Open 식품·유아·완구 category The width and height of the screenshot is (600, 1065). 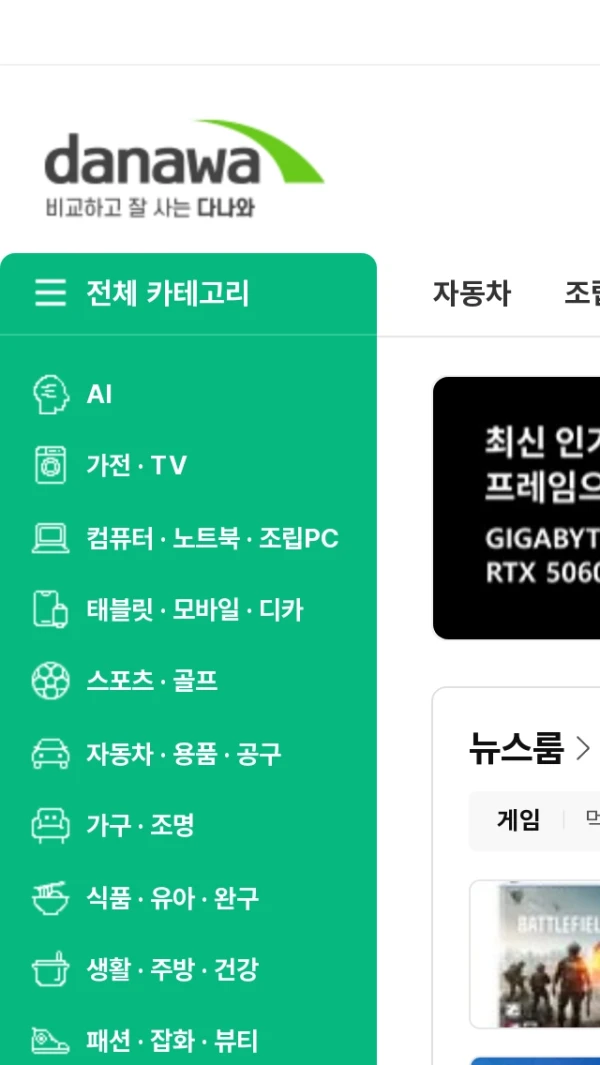point(172,898)
